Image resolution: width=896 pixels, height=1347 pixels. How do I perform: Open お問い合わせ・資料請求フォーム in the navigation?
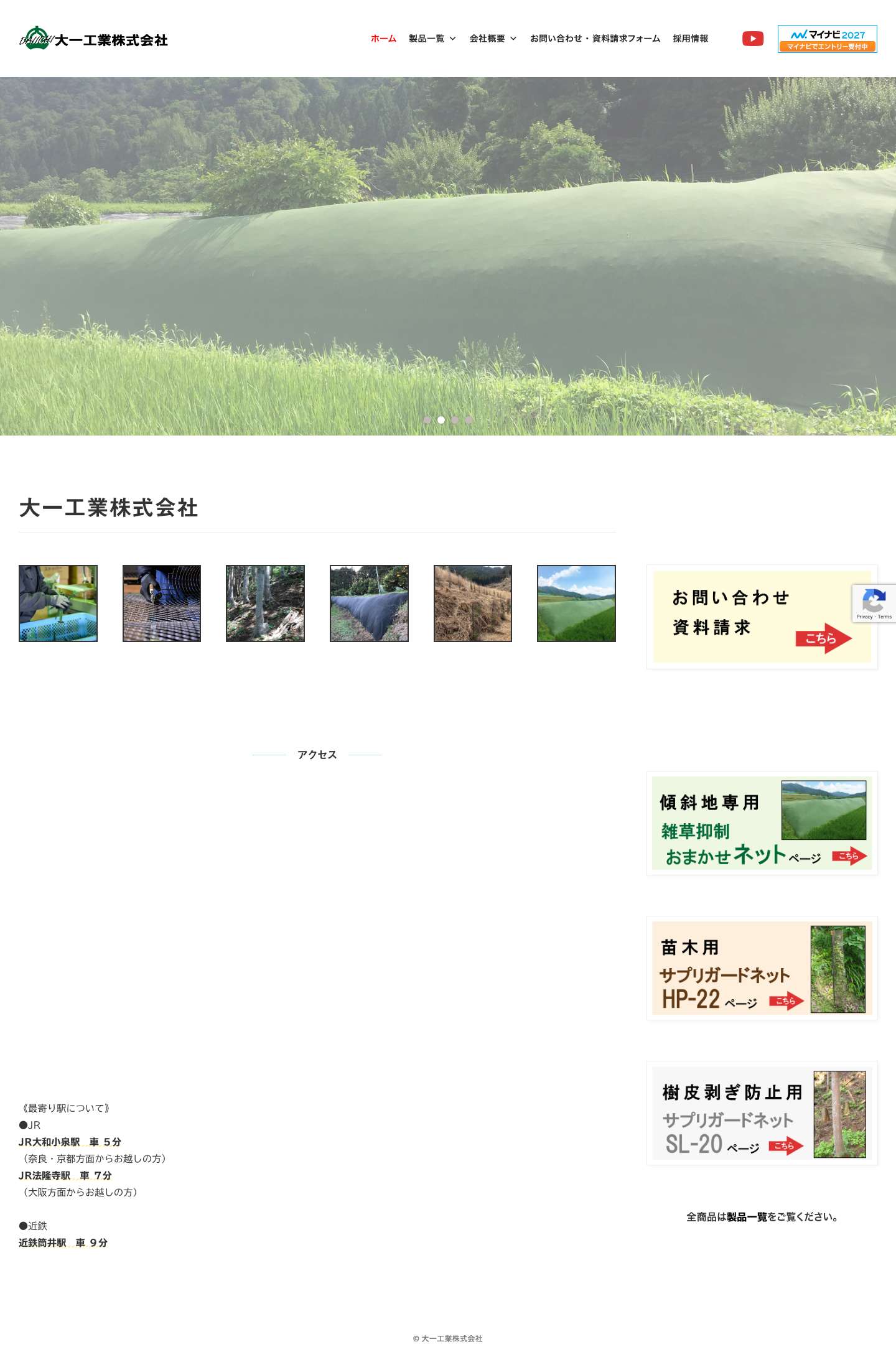click(x=595, y=38)
